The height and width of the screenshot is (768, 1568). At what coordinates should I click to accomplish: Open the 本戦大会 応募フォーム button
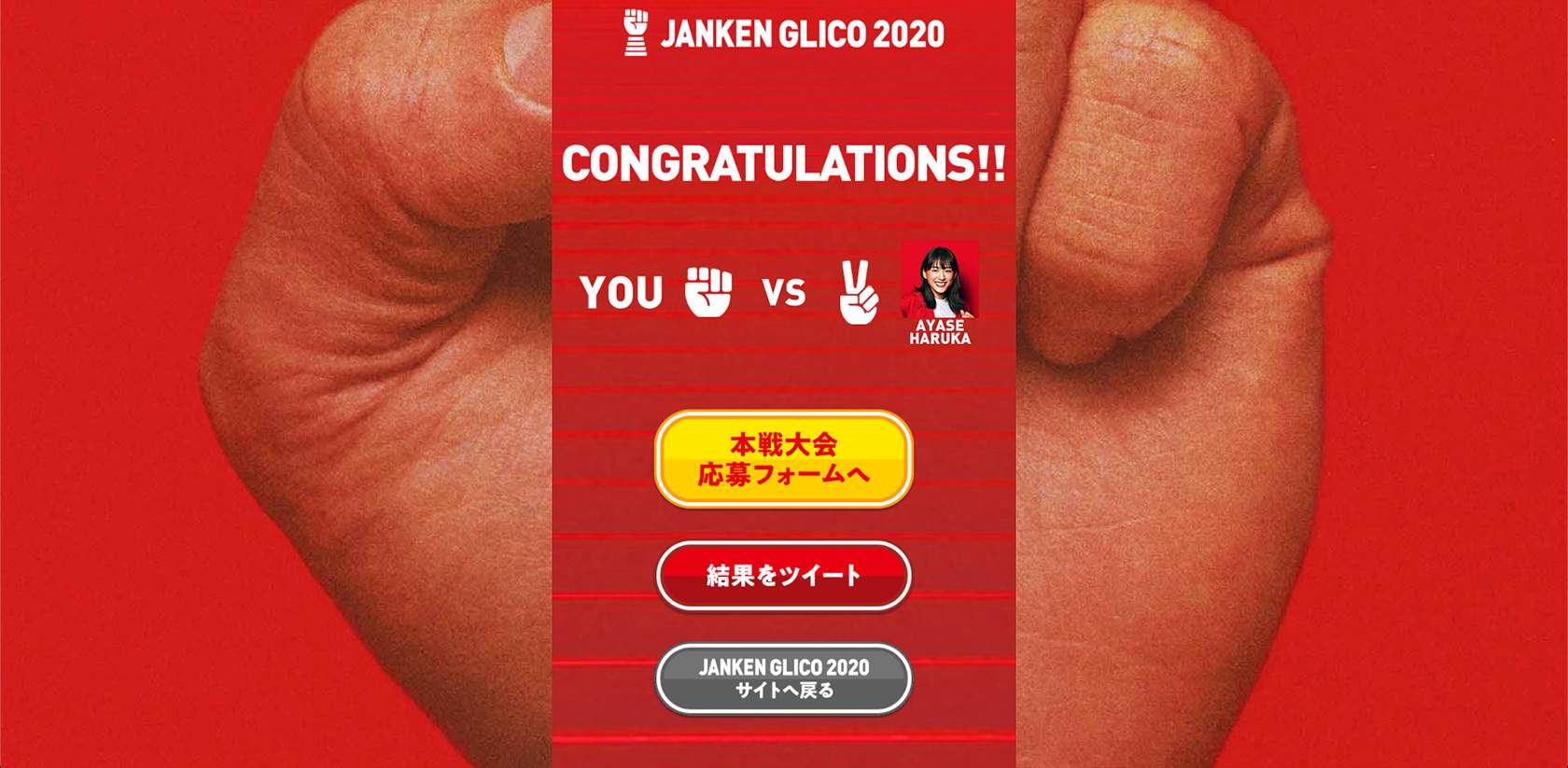[783, 459]
